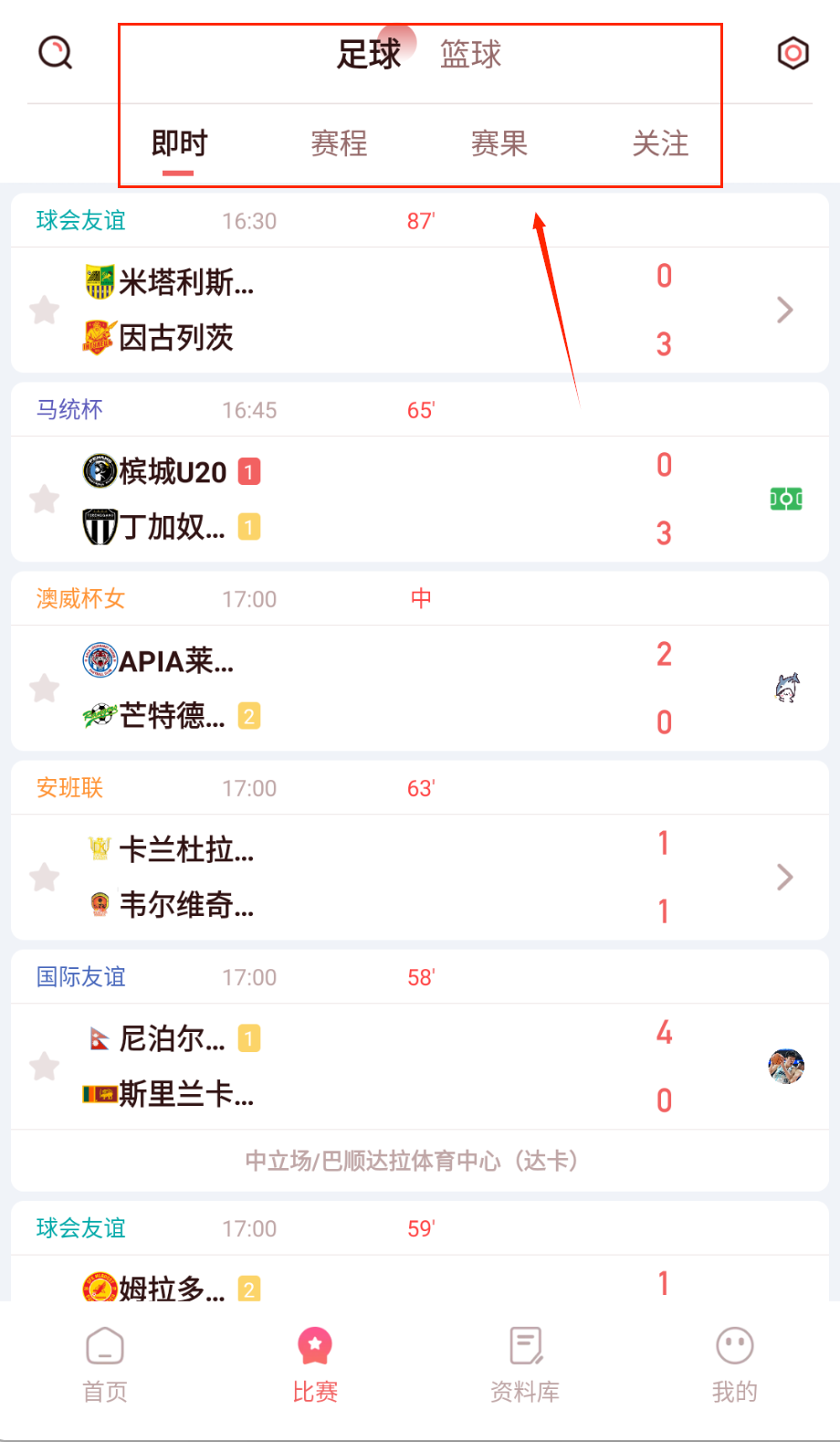Viewport: 840px width, 1442px height.
Task: Expand the 卡兰杜拉 match arrow
Action: 785,878
